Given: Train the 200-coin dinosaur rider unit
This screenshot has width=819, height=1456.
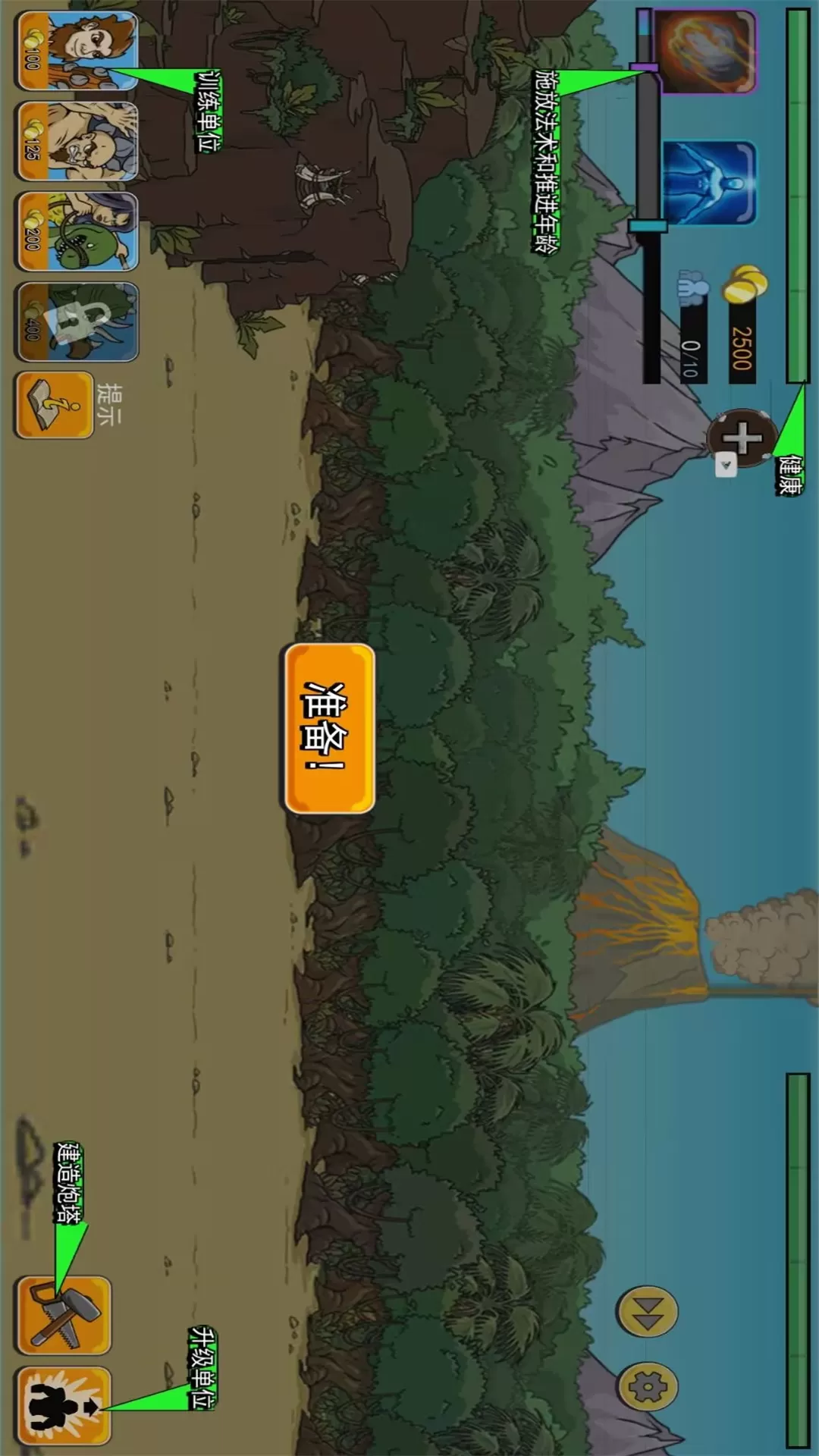Looking at the screenshot, I should coord(77,231).
